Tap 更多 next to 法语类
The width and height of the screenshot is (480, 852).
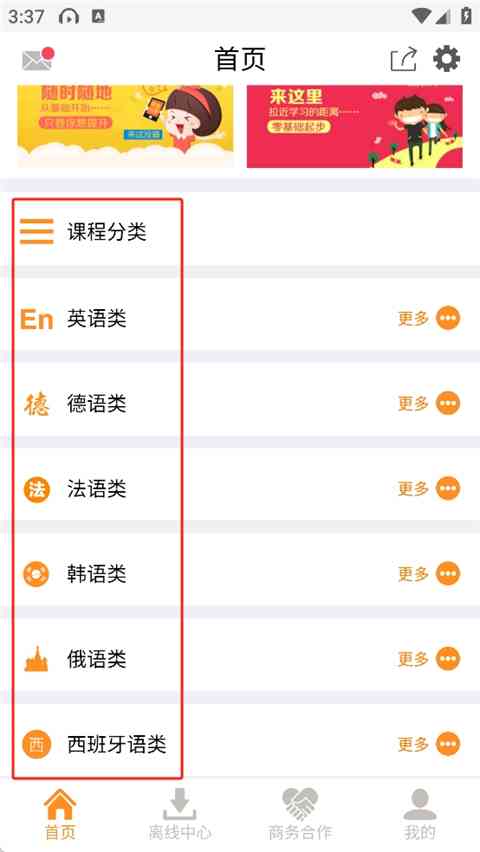tap(429, 488)
